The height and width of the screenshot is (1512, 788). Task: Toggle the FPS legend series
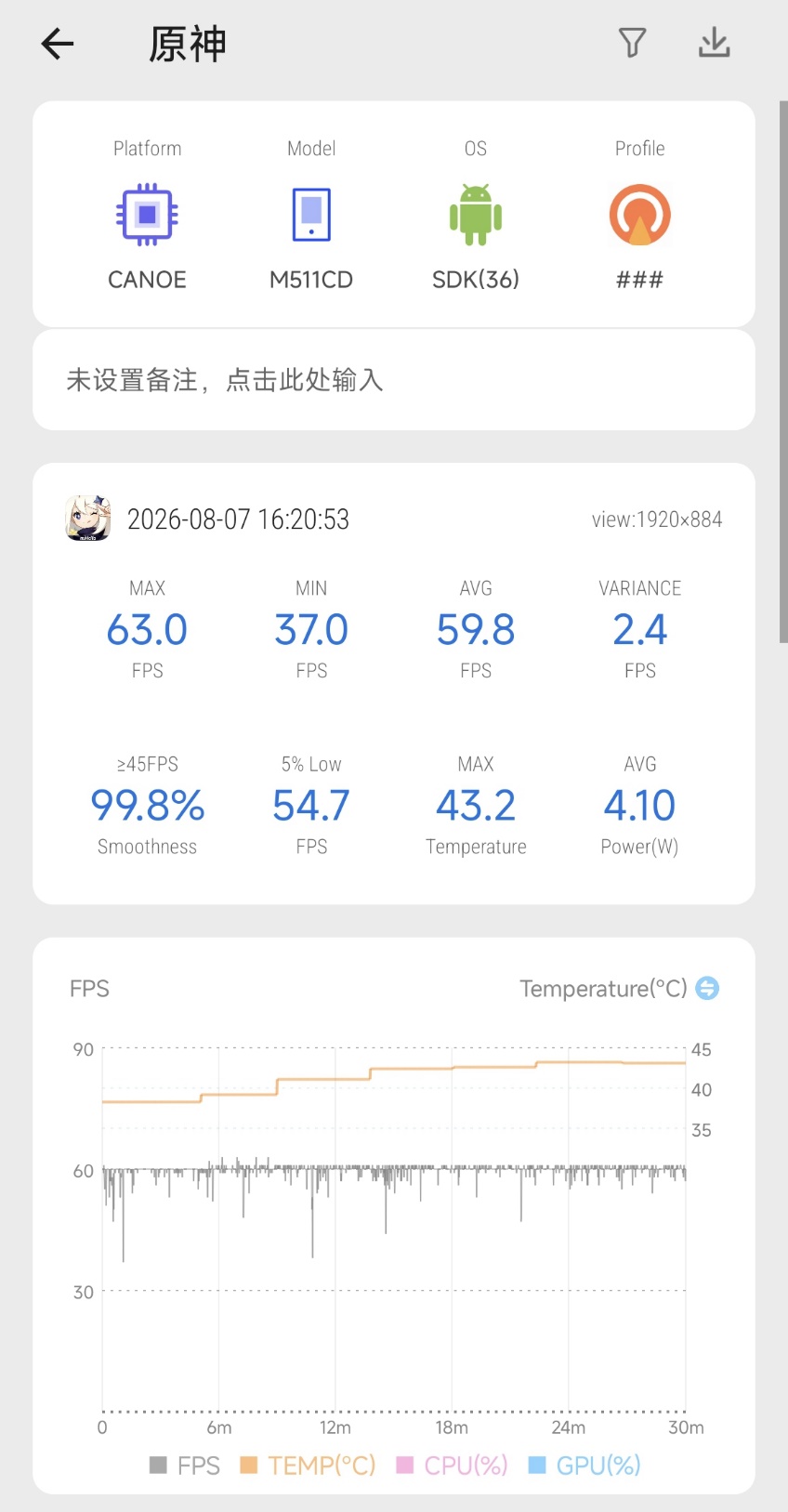tap(185, 1466)
